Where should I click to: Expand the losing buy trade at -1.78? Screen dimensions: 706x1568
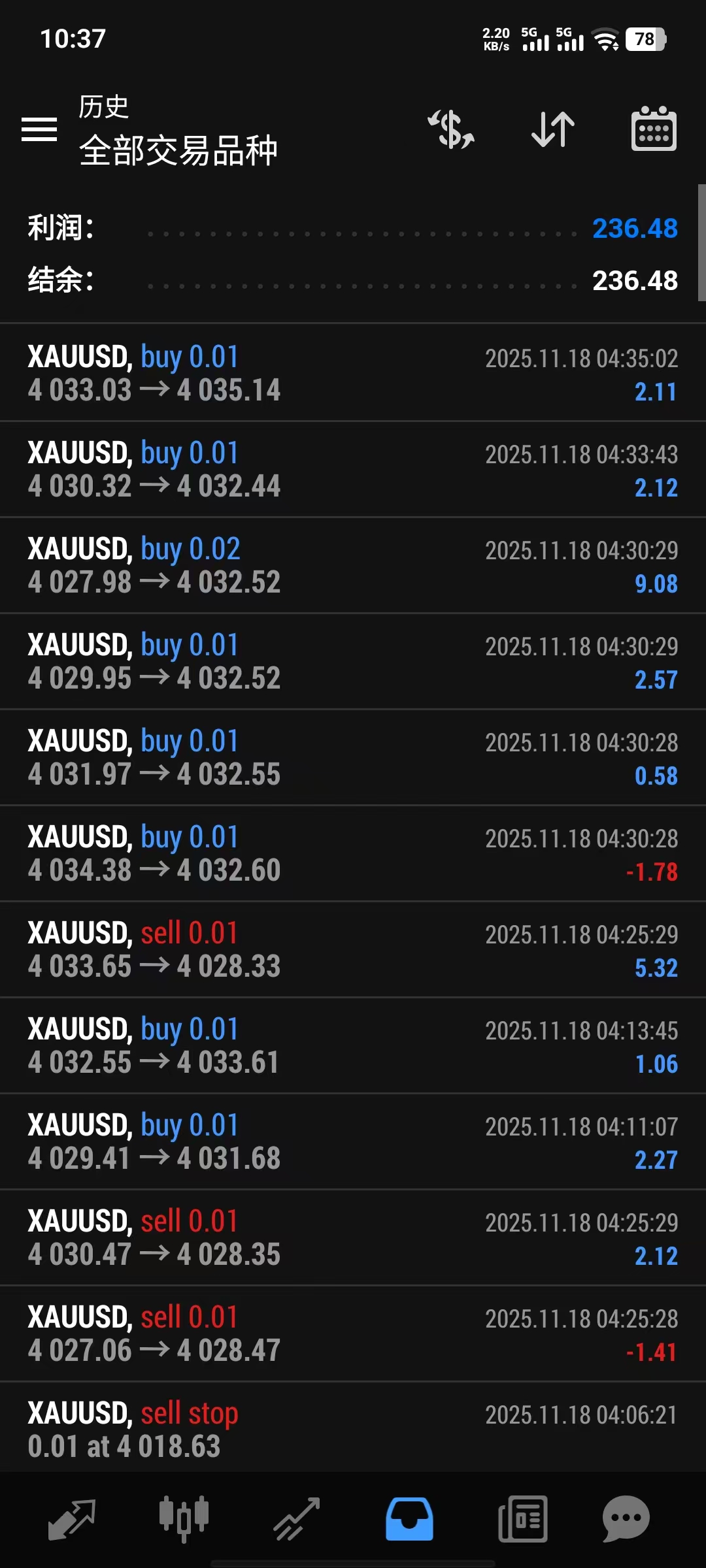(x=353, y=854)
